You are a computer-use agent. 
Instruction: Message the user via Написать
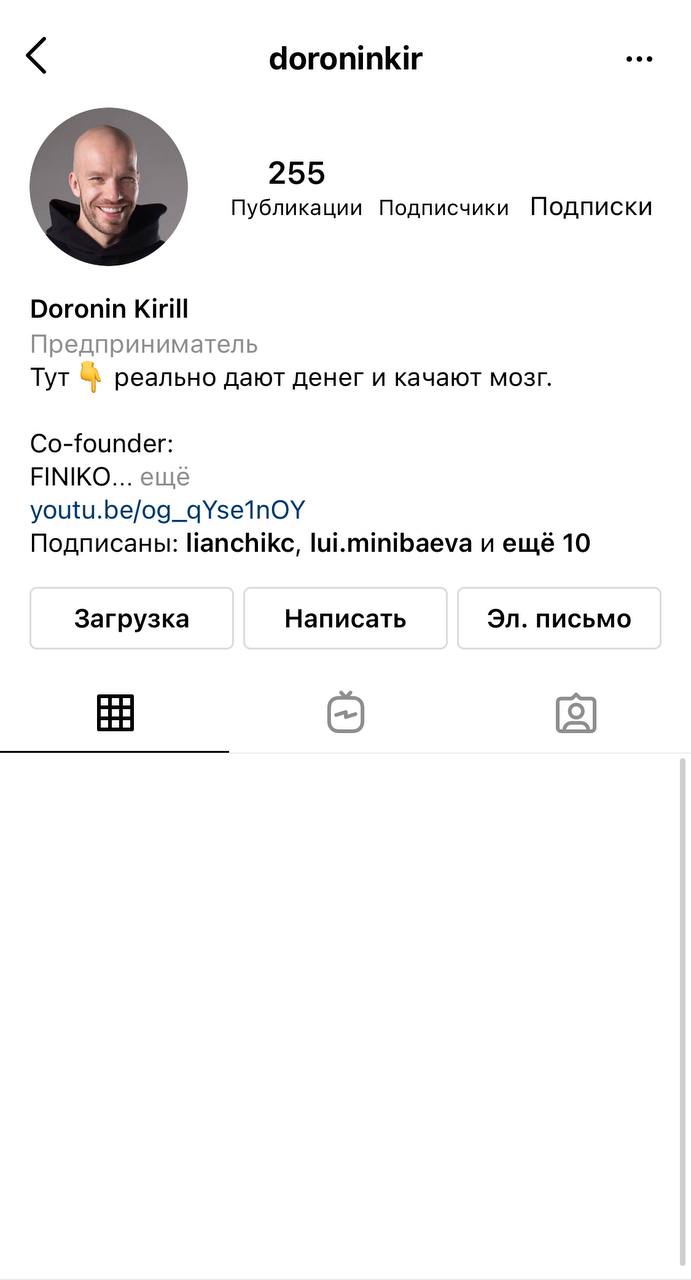click(345, 618)
